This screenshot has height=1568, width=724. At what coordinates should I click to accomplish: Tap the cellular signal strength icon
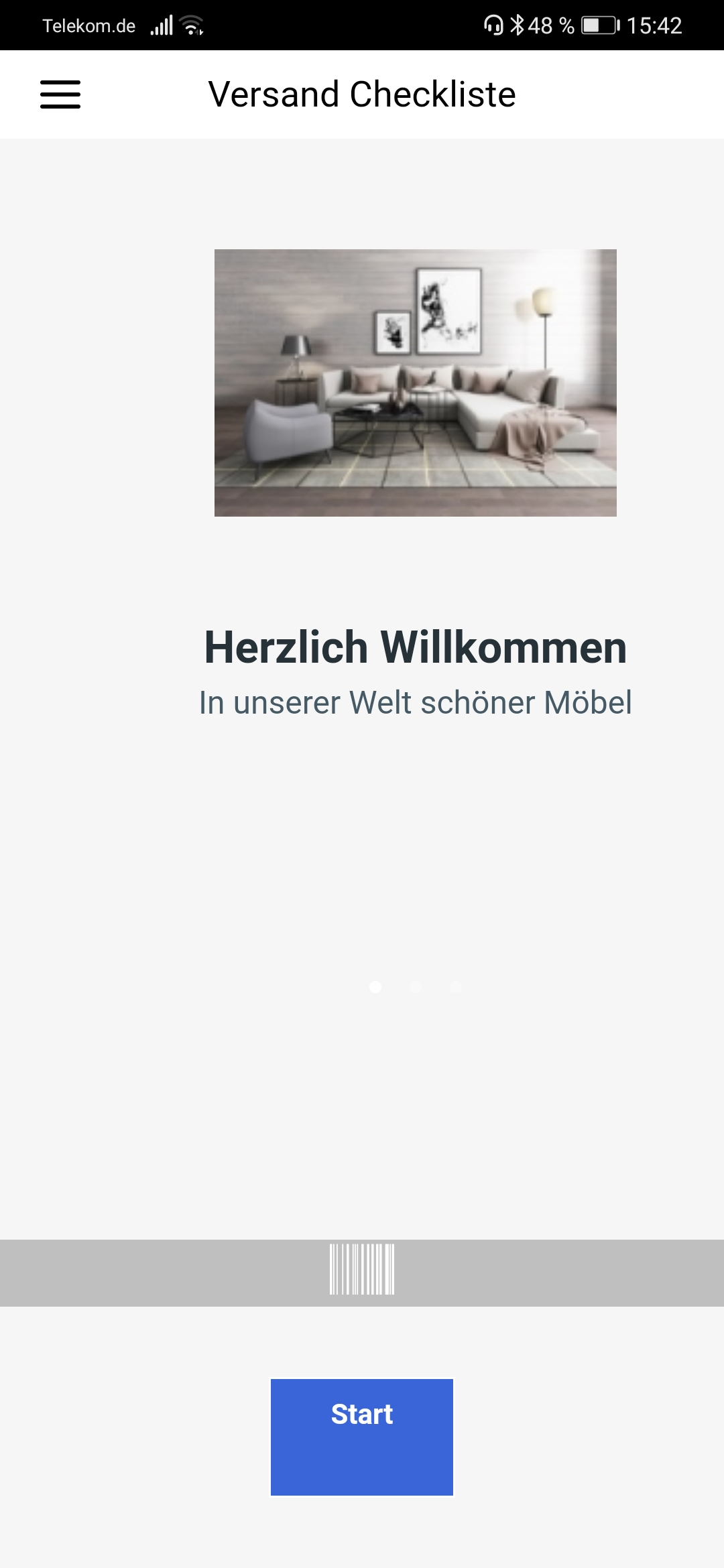[161, 25]
